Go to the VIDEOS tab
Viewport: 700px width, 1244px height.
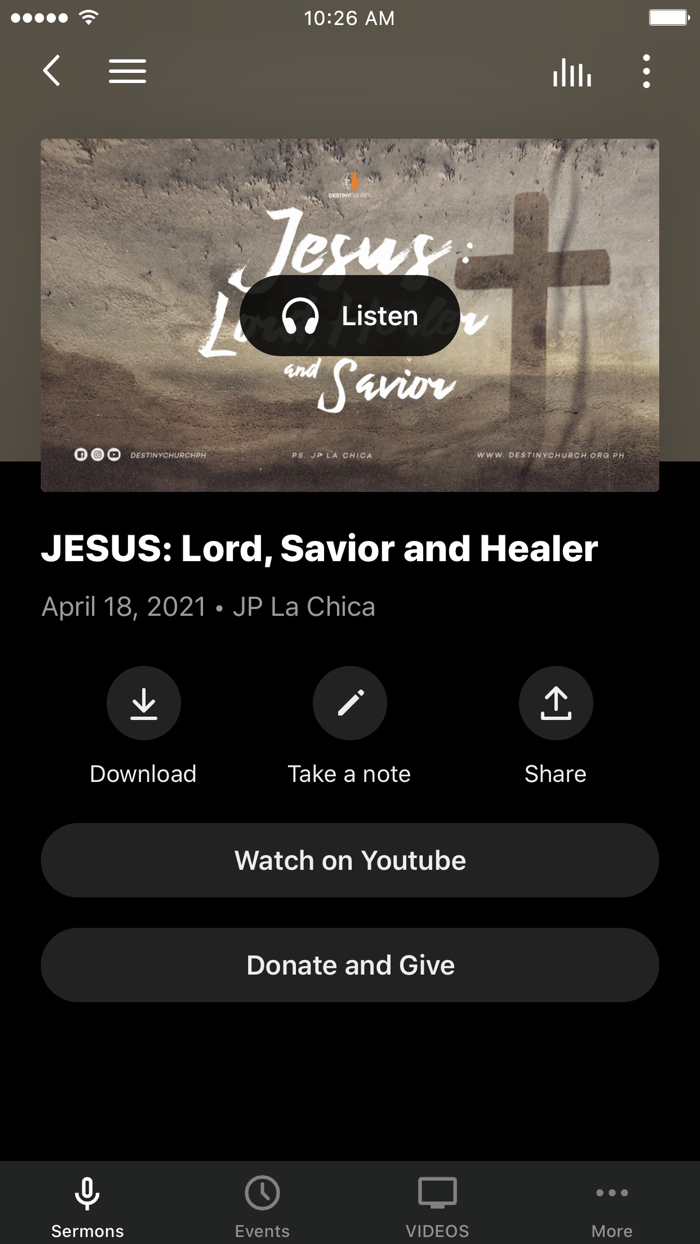[437, 1206]
